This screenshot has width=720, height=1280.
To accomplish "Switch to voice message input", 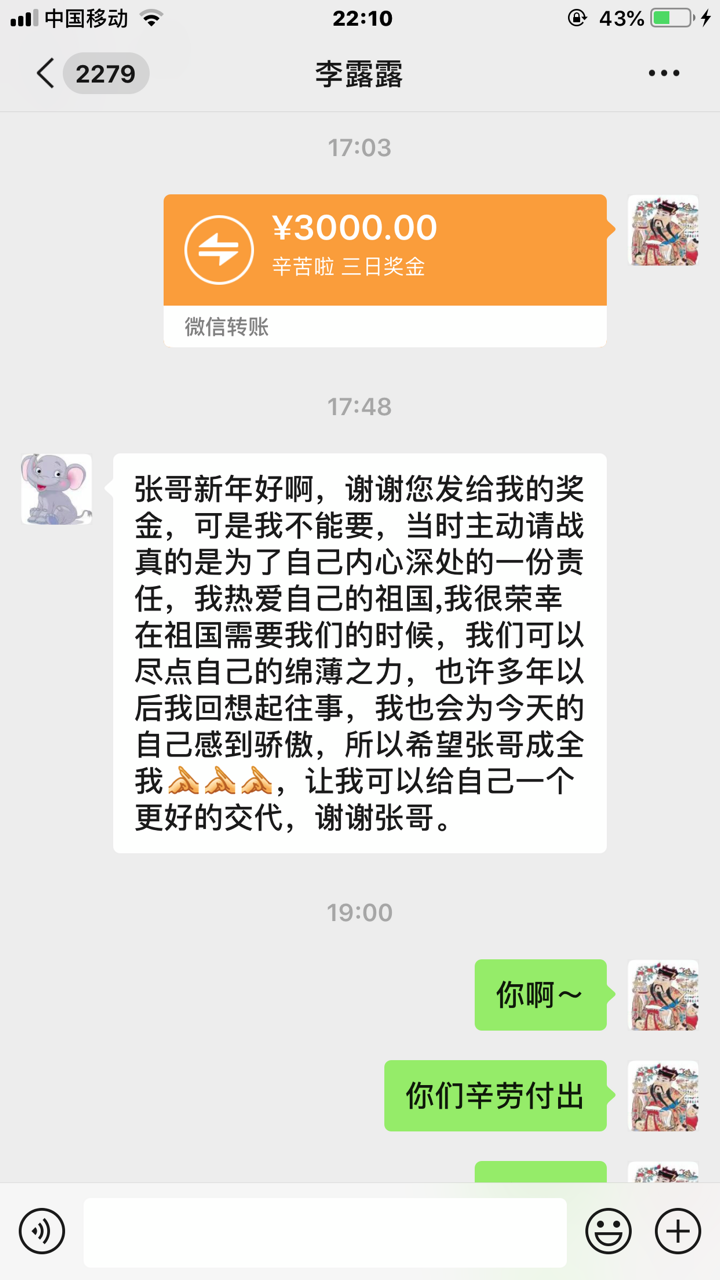I will point(42,1231).
